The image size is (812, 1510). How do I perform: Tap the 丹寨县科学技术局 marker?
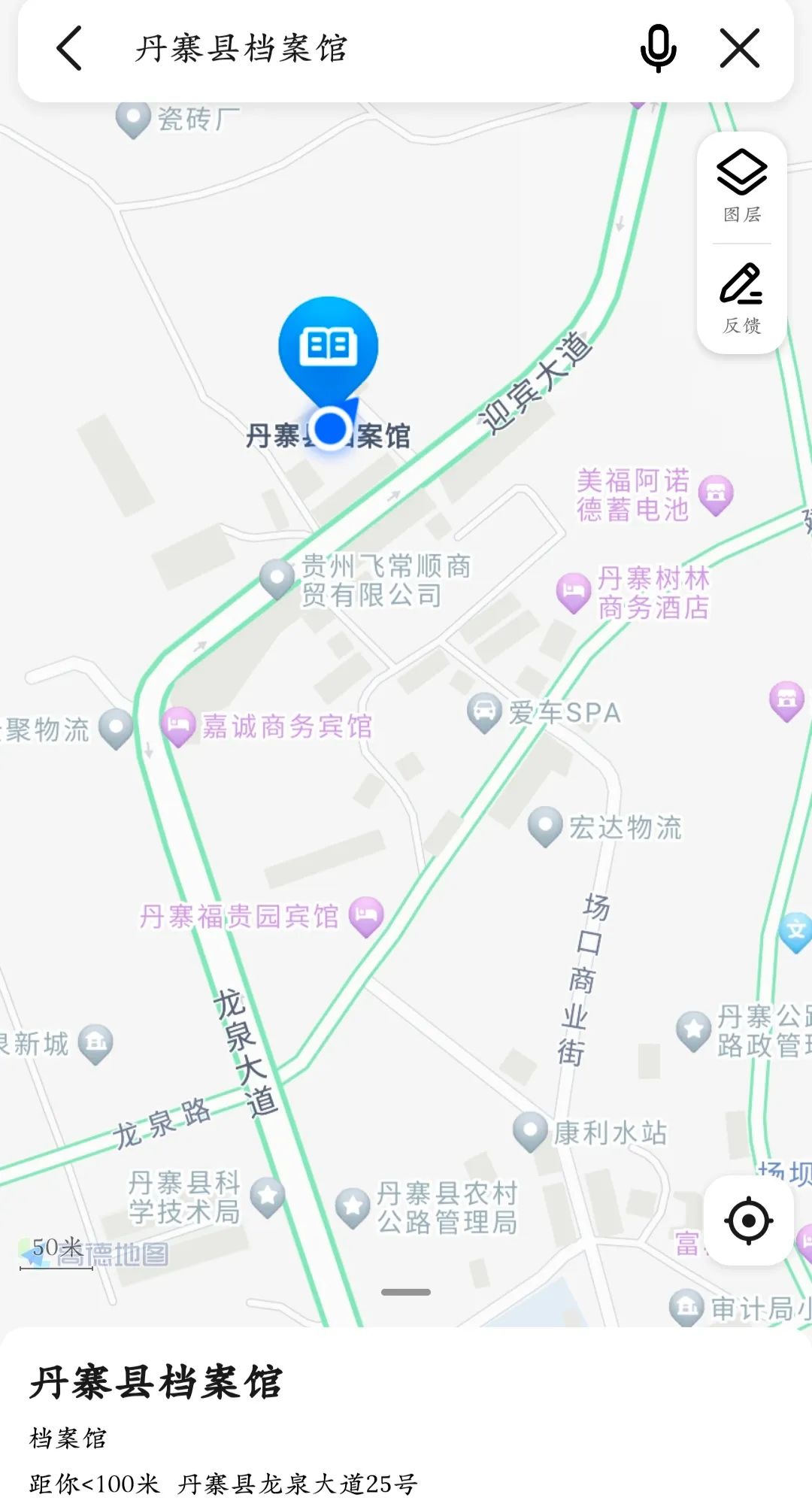267,1196
